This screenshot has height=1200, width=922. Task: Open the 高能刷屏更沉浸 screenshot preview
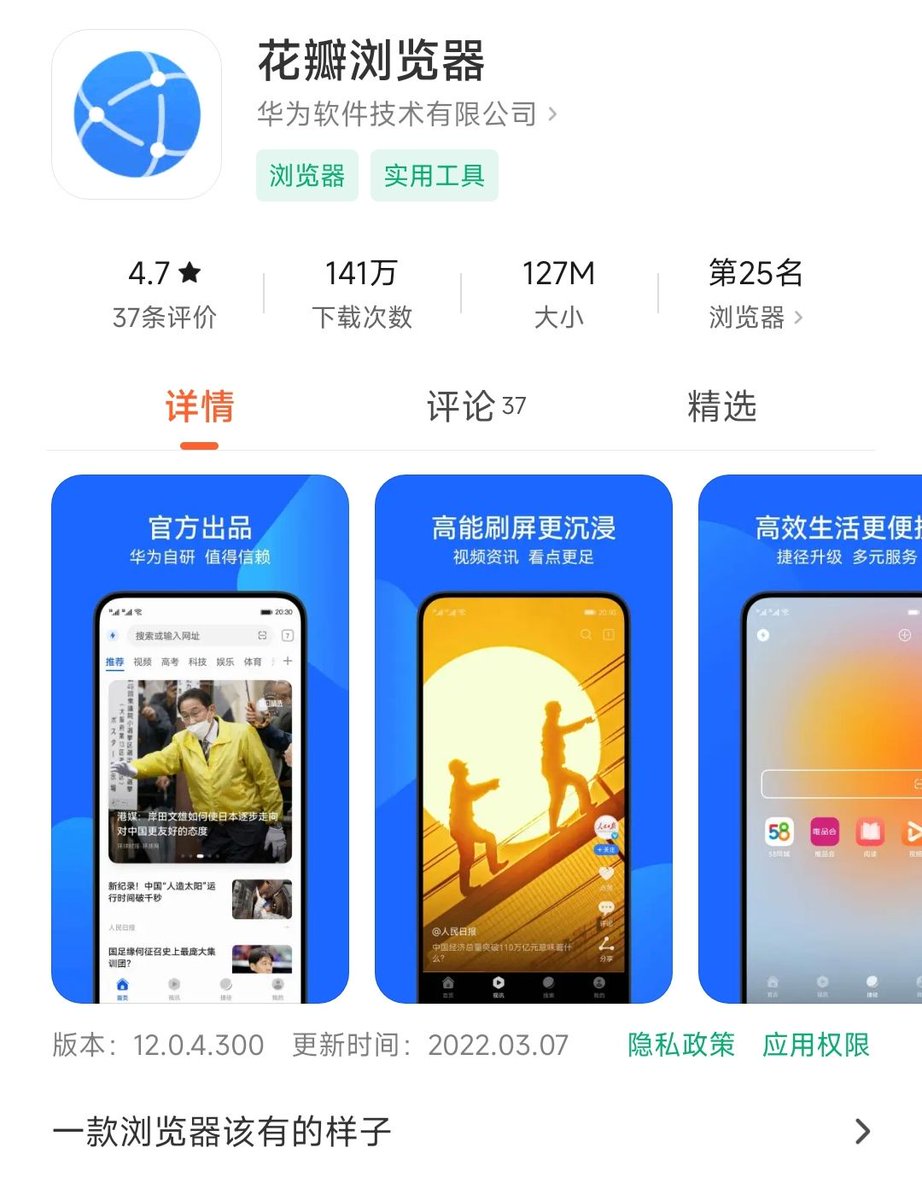(x=523, y=739)
